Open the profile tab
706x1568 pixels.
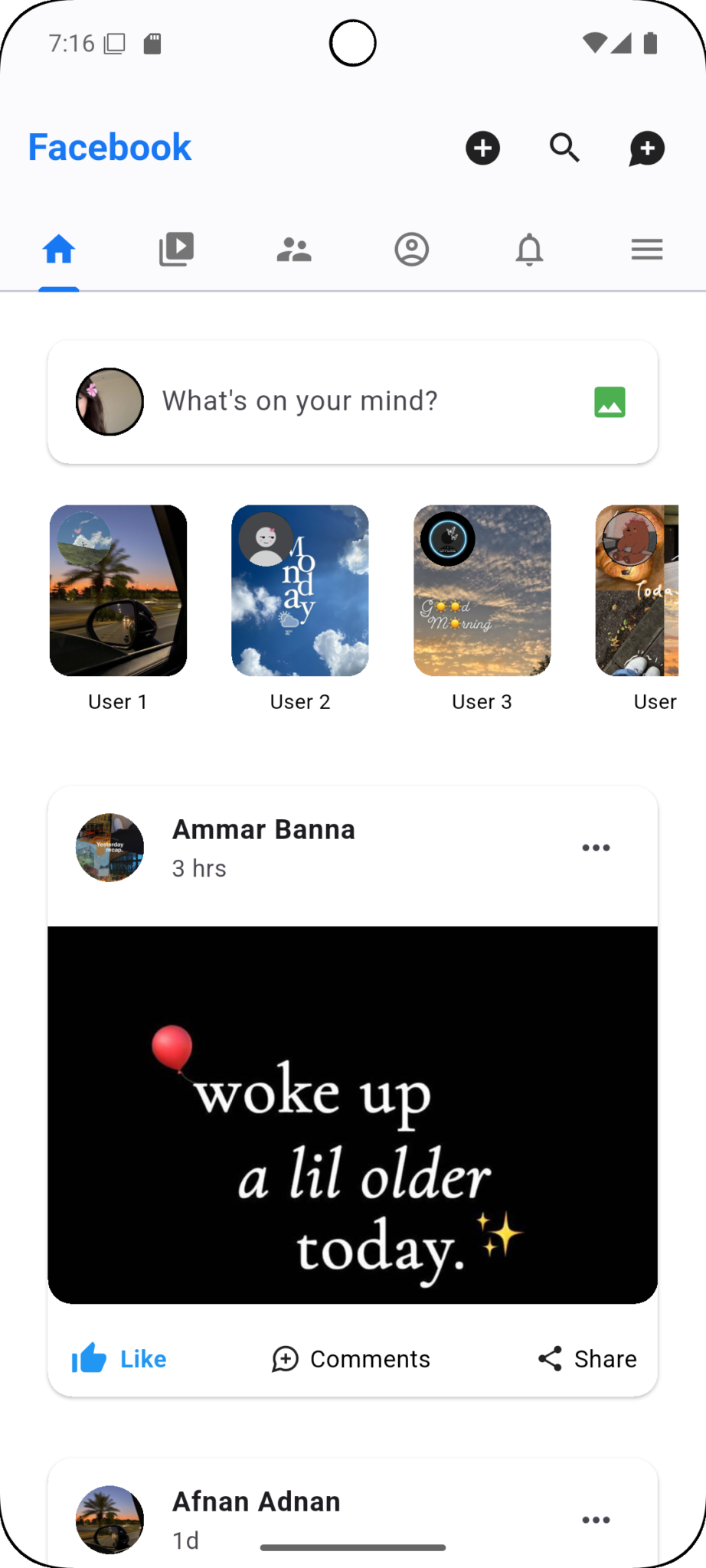[x=411, y=250]
